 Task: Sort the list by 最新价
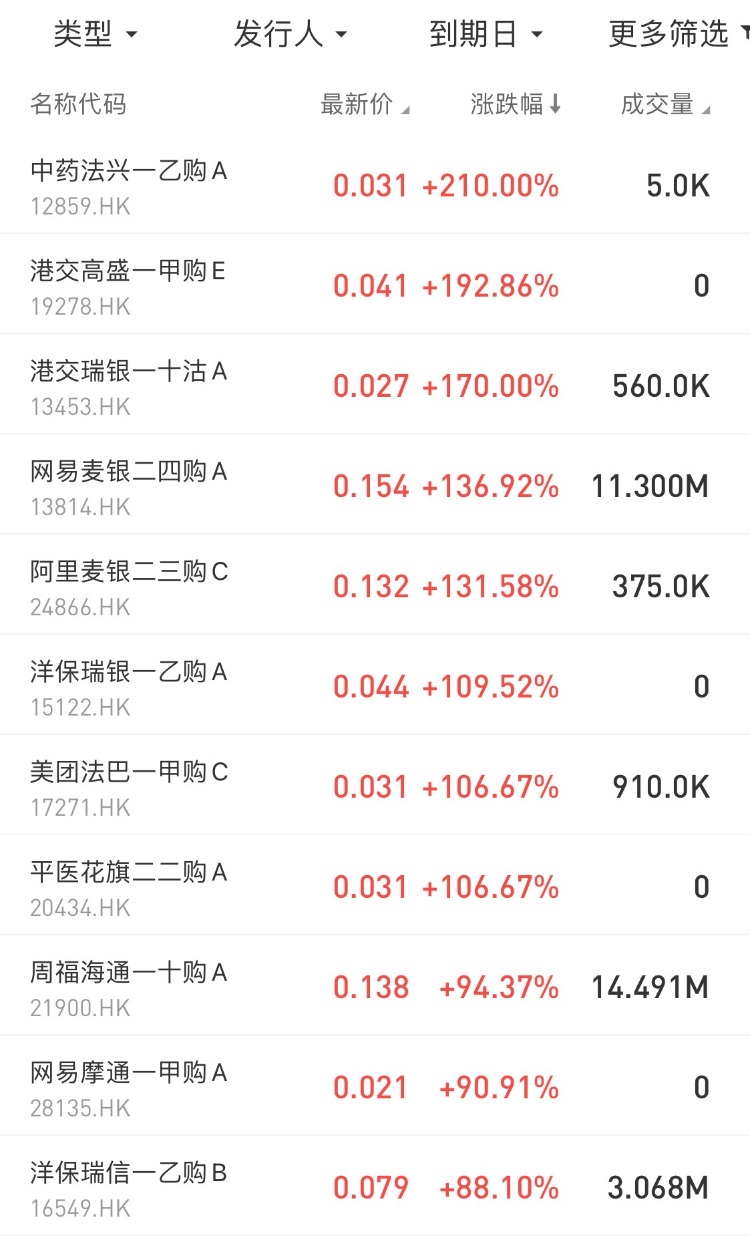364,104
